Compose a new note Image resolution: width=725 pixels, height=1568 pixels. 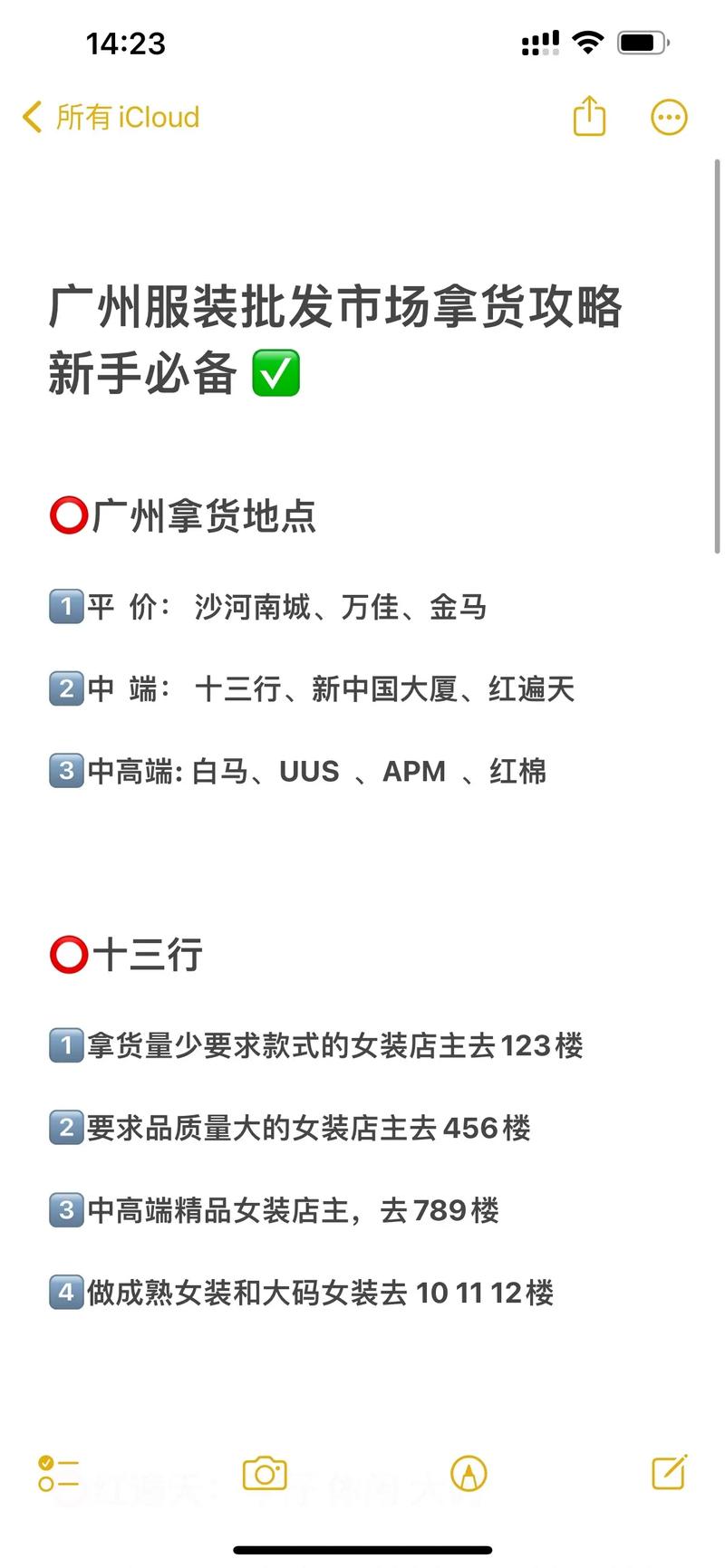[x=671, y=1472]
